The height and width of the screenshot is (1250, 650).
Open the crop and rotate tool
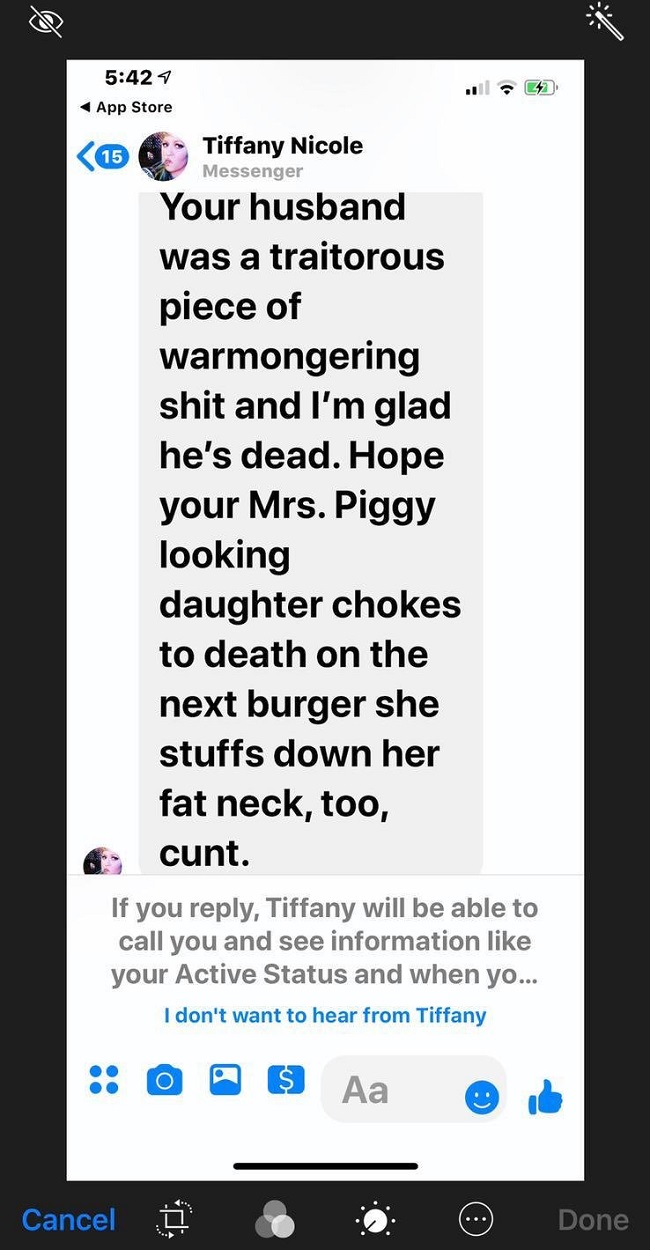[173, 1219]
